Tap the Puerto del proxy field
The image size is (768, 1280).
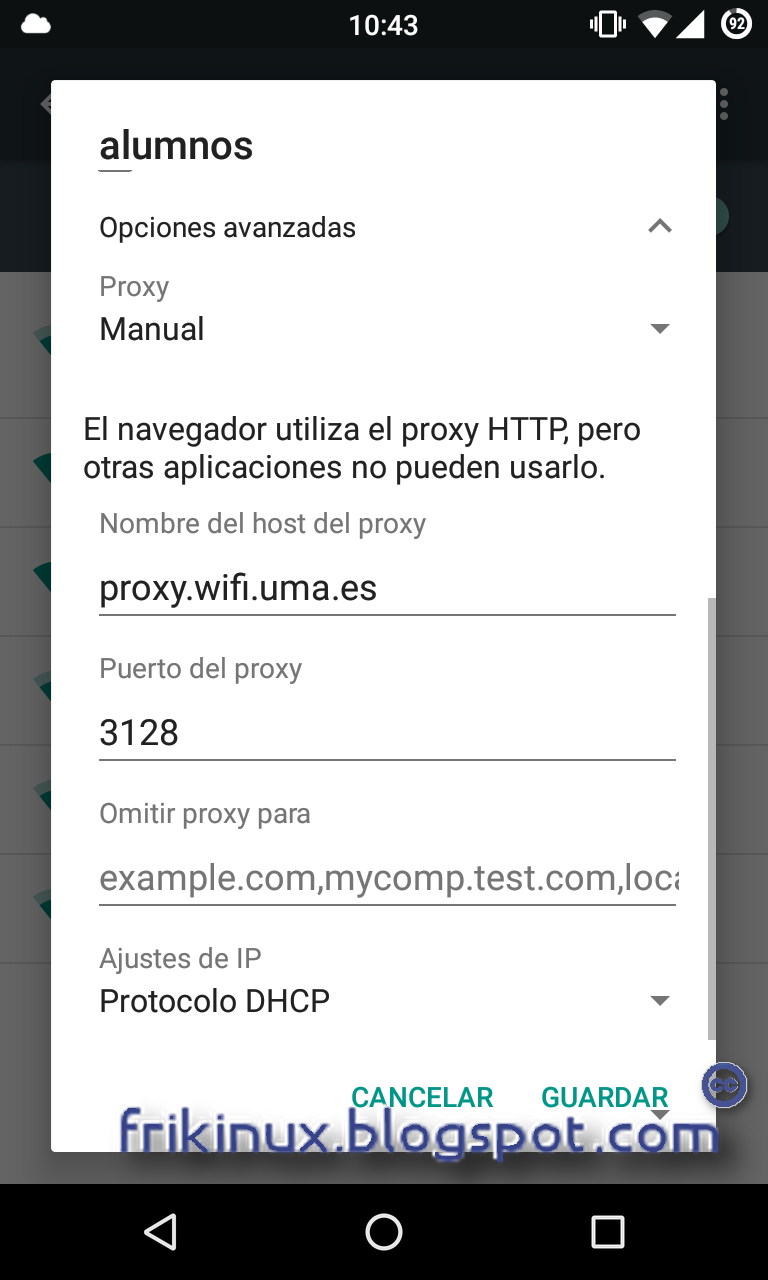(x=387, y=733)
